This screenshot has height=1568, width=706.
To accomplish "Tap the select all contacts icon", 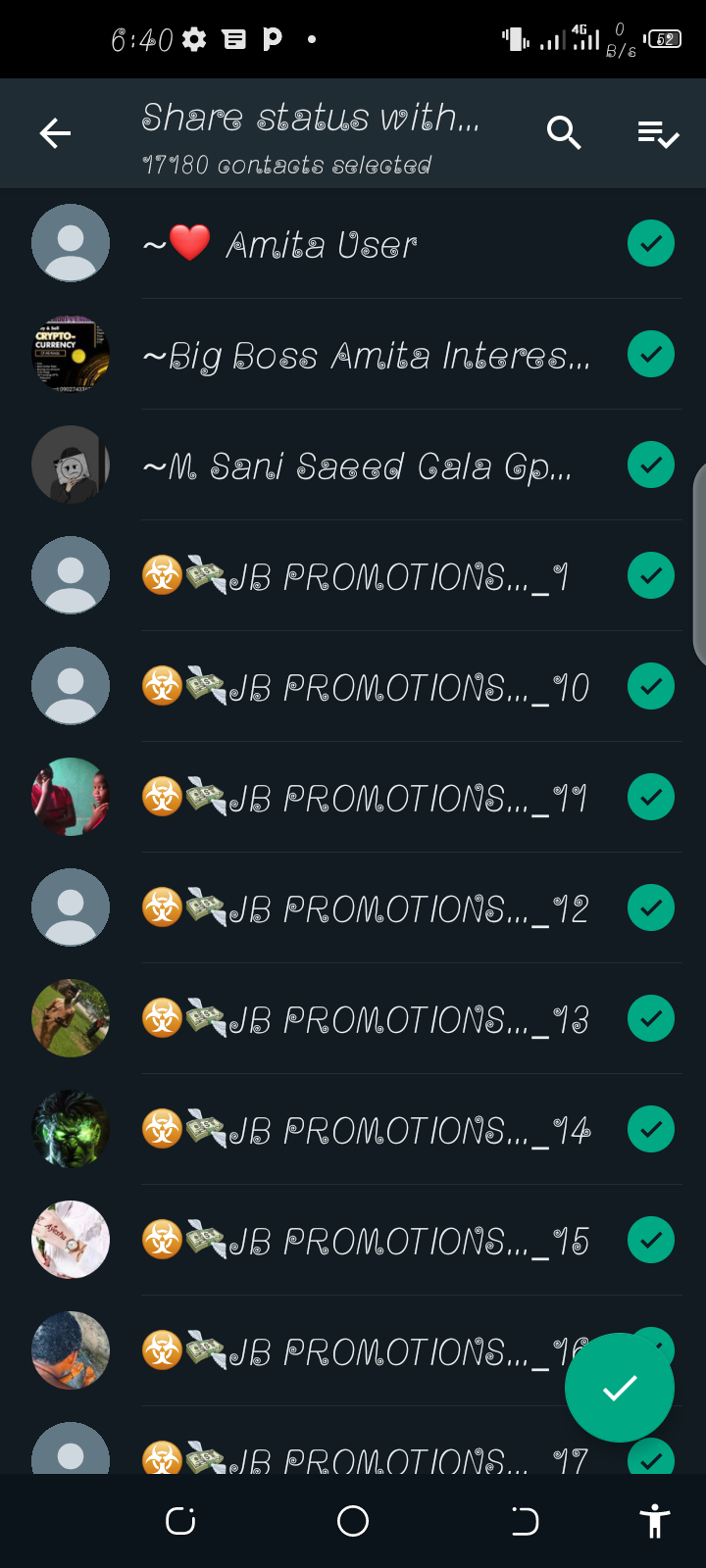I will (x=658, y=133).
